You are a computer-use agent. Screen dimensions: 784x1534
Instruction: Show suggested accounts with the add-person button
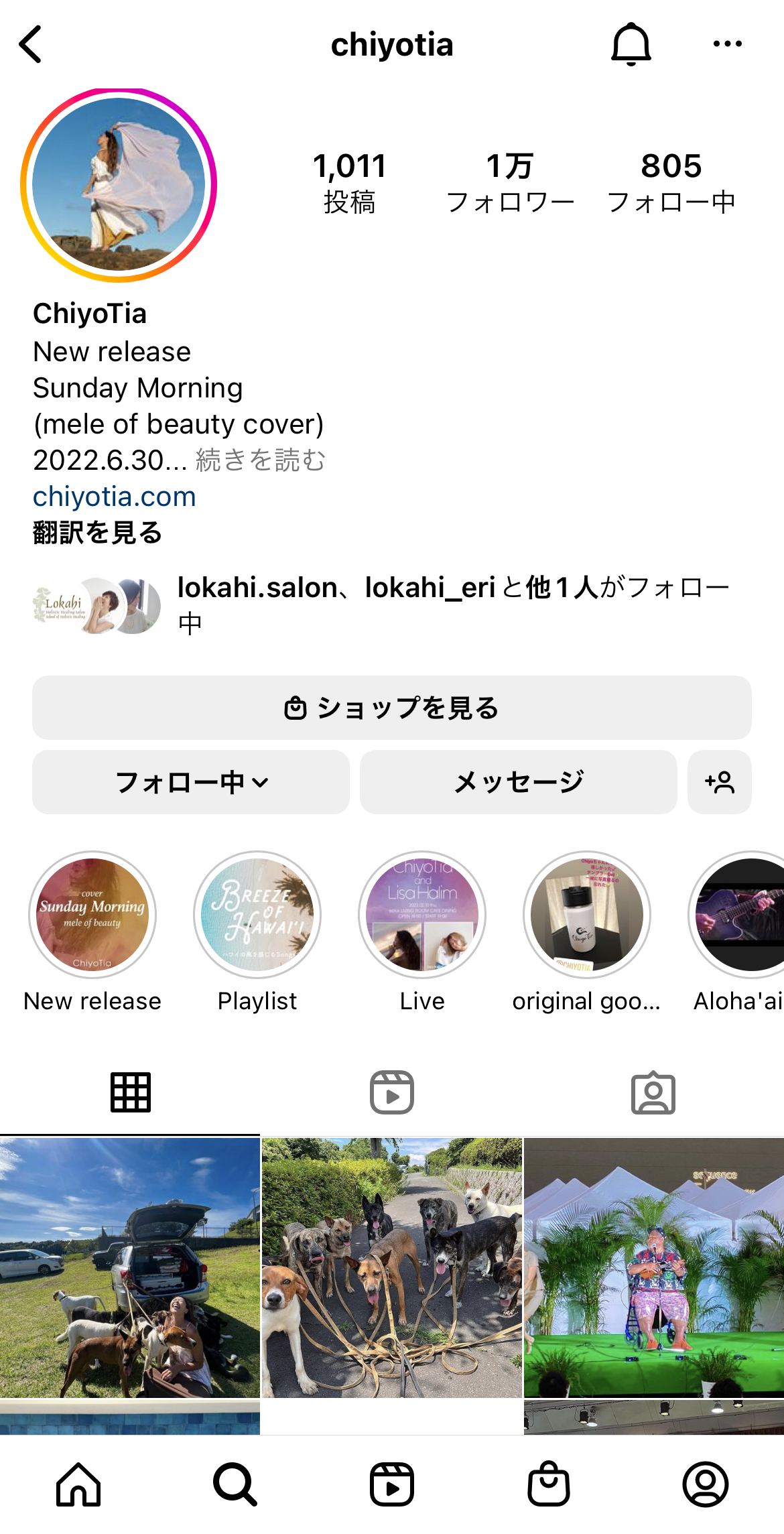click(719, 782)
